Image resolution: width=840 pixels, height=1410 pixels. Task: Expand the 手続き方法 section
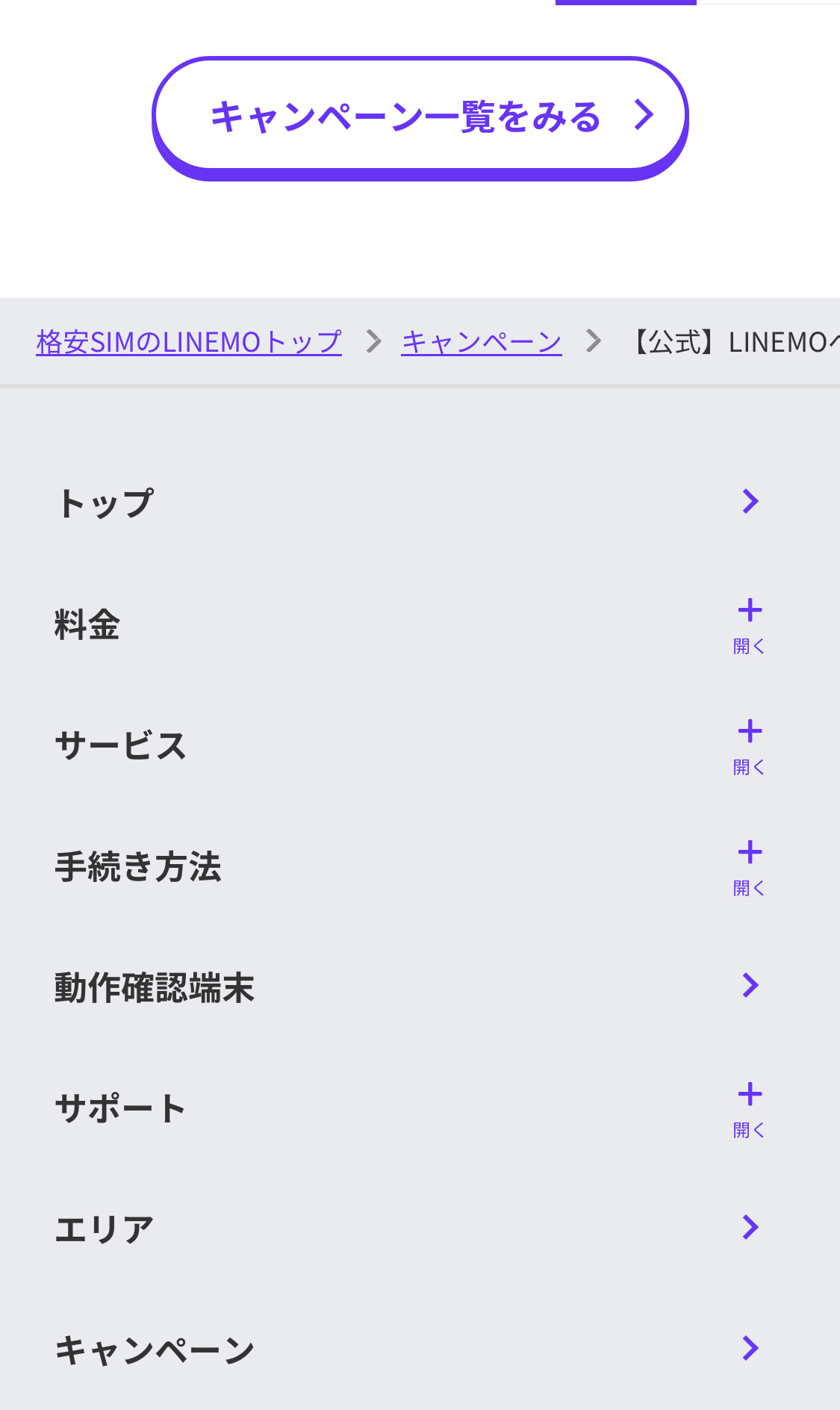(749, 866)
